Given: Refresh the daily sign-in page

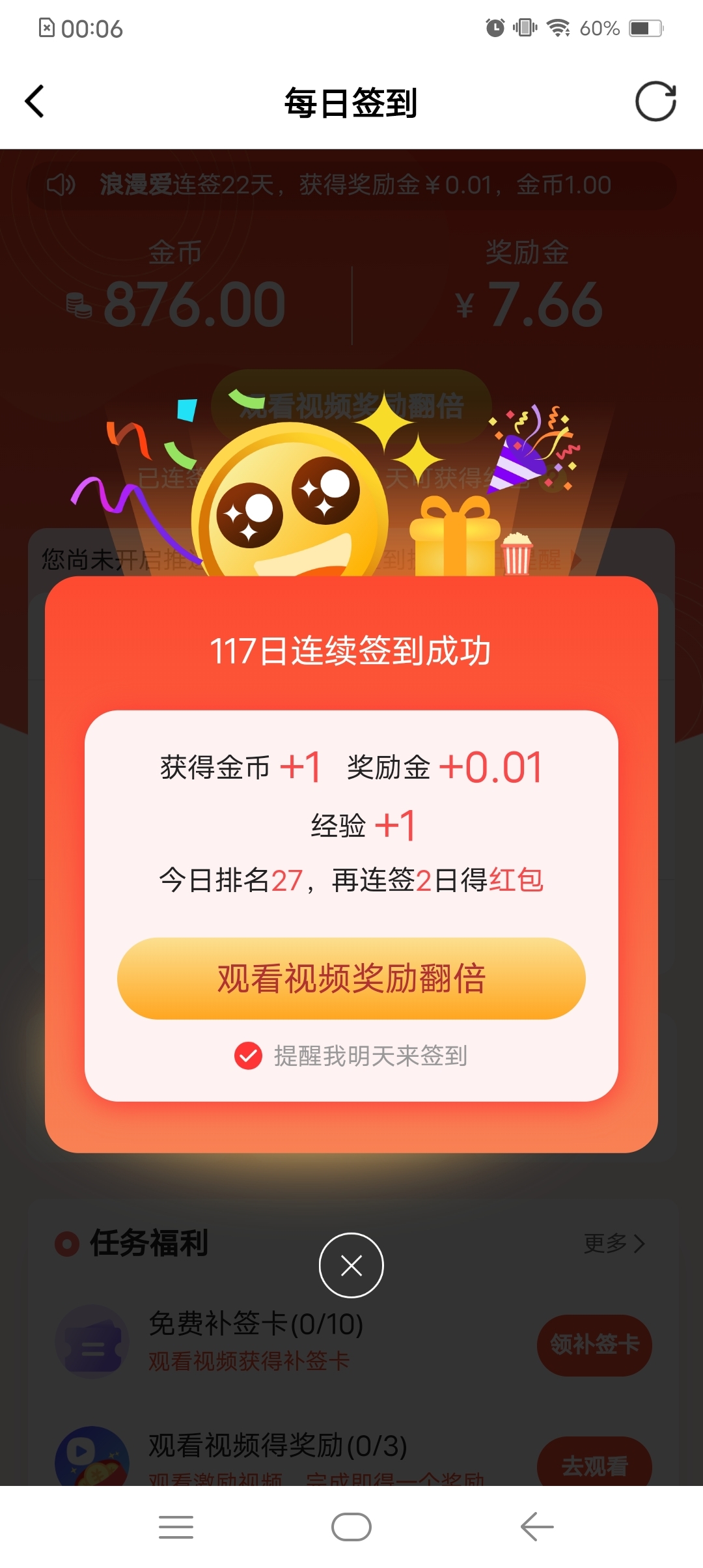Looking at the screenshot, I should click(x=655, y=102).
